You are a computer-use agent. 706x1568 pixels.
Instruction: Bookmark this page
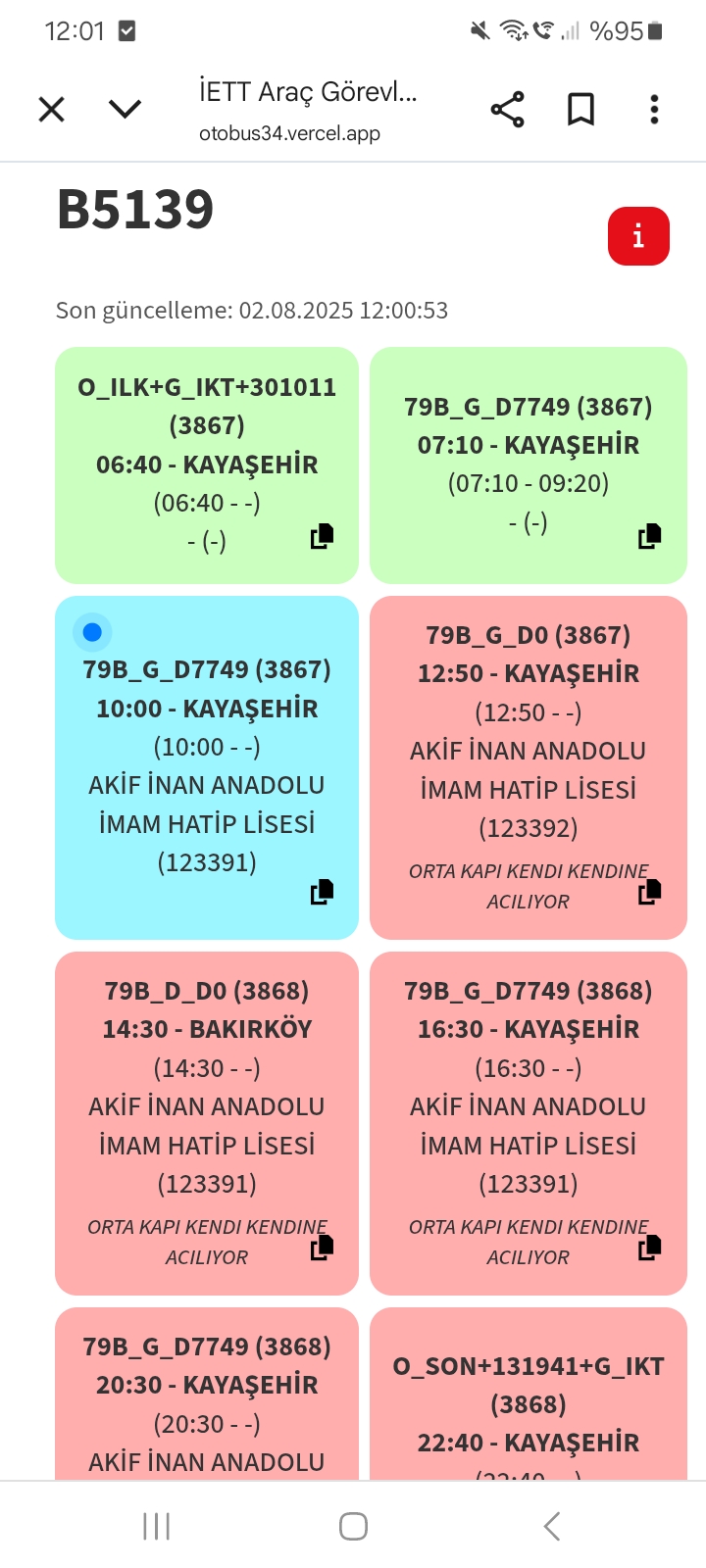[x=580, y=109]
